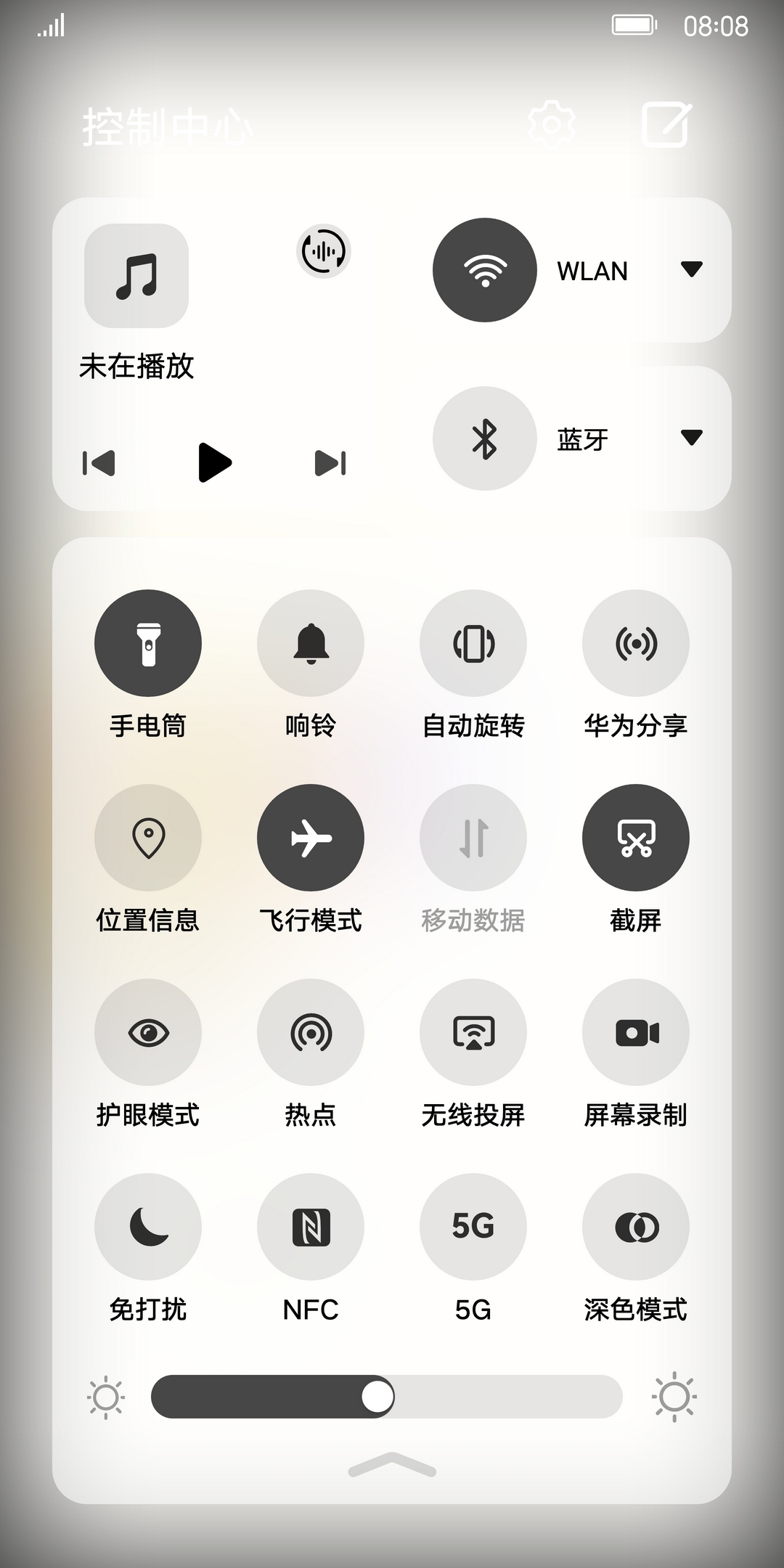Toggle the 响铃 ring mode
This screenshot has height=1568, width=784.
[x=311, y=643]
